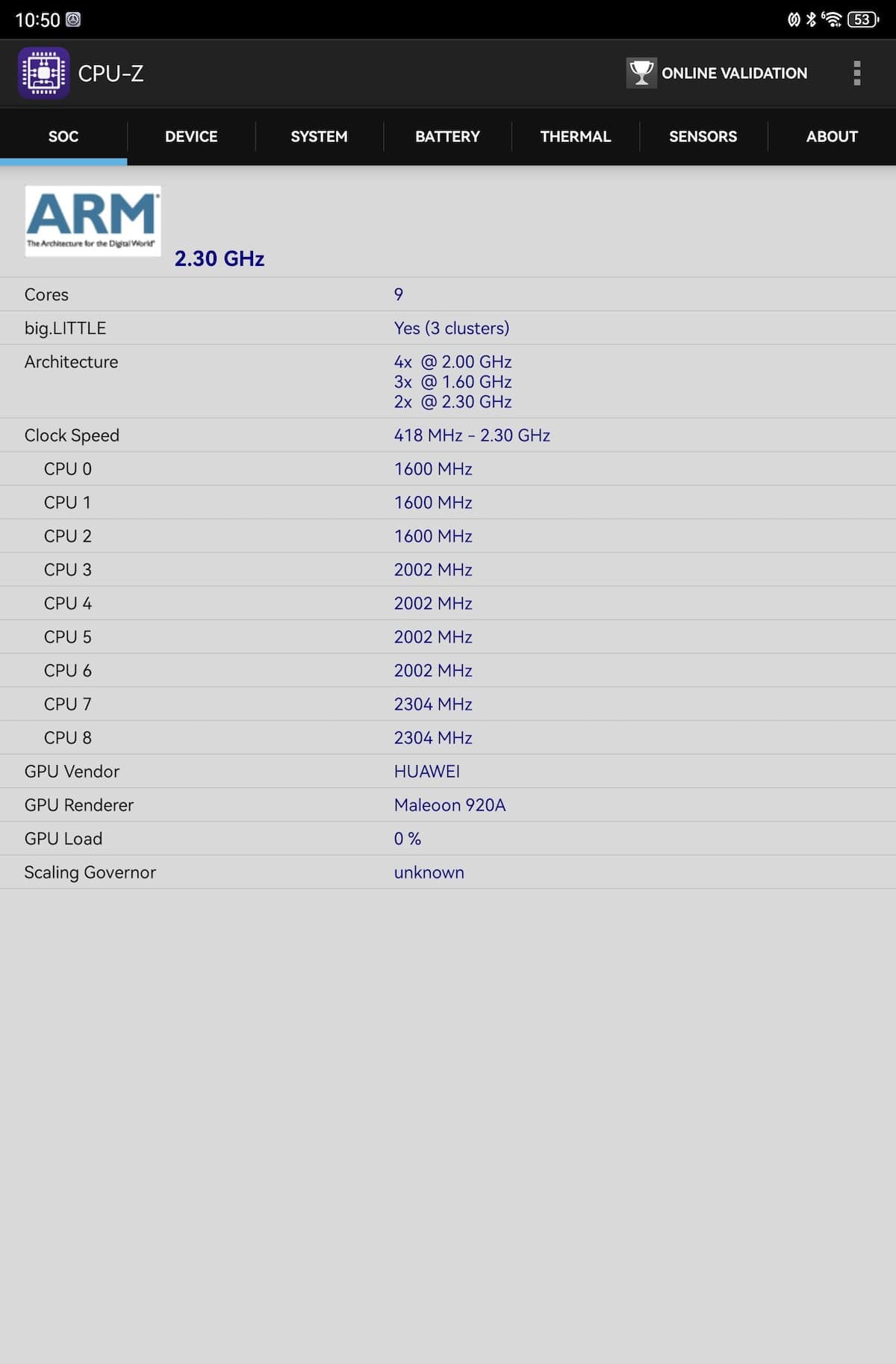896x1364 pixels.
Task: Open the About tab
Action: [x=831, y=137]
